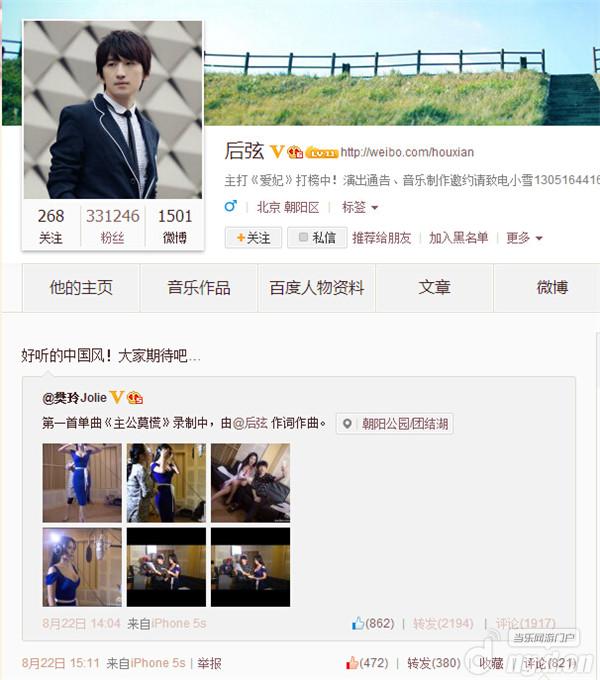Switch to the 文章 tab
This screenshot has height=680, width=600.
434,288
